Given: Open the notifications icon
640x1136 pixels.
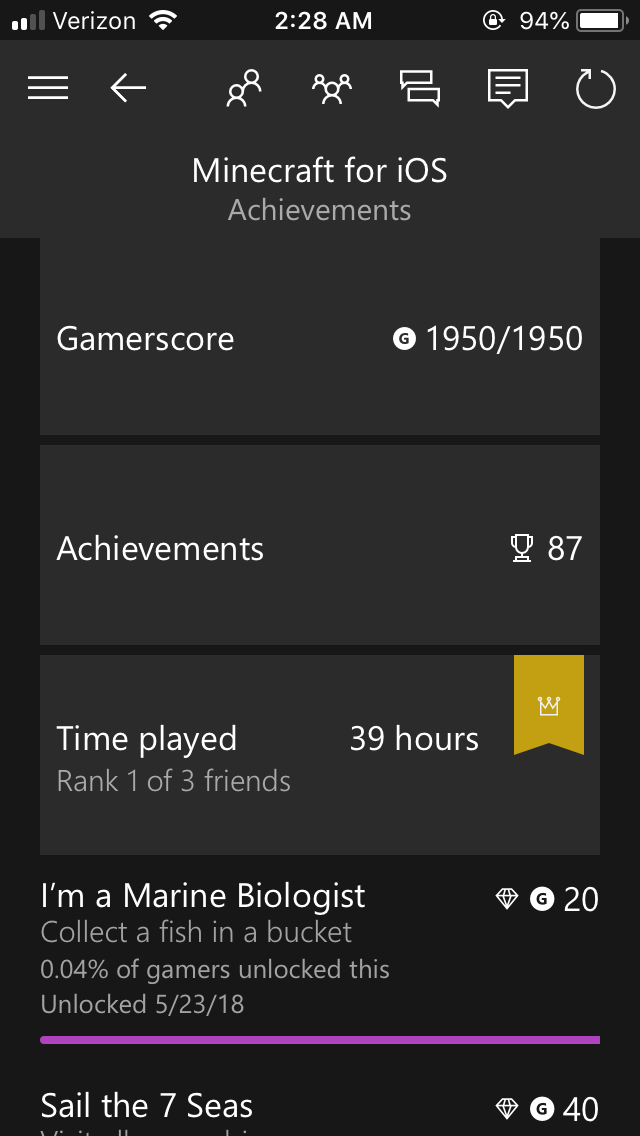Looking at the screenshot, I should (507, 89).
